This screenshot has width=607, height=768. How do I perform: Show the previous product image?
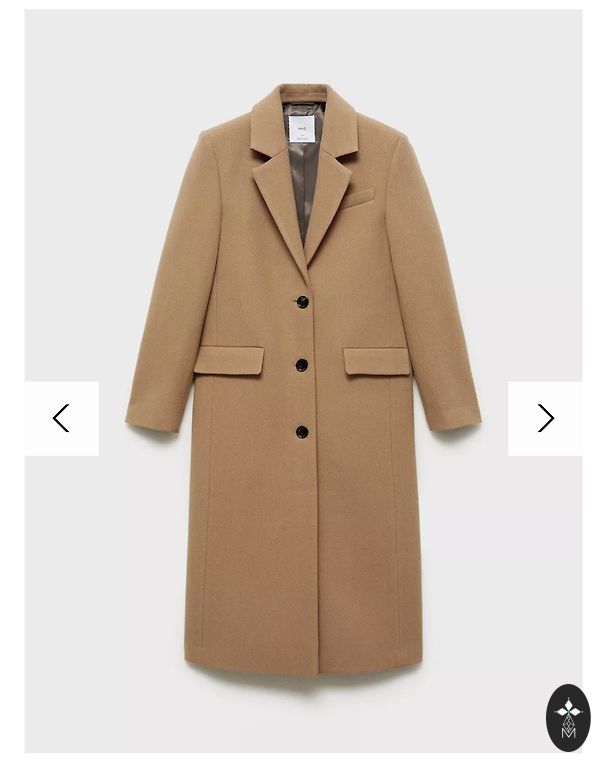tap(61, 418)
